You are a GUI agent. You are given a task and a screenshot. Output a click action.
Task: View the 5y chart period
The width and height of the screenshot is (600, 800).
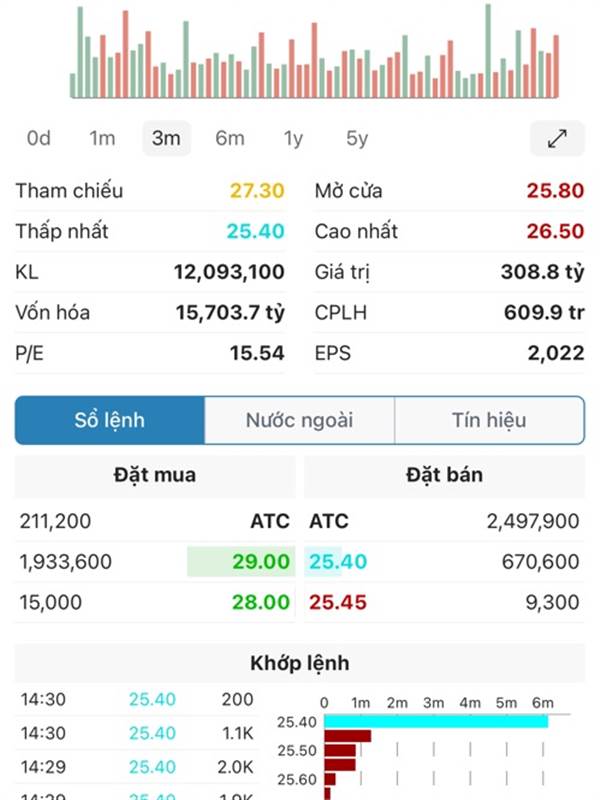pos(357,138)
